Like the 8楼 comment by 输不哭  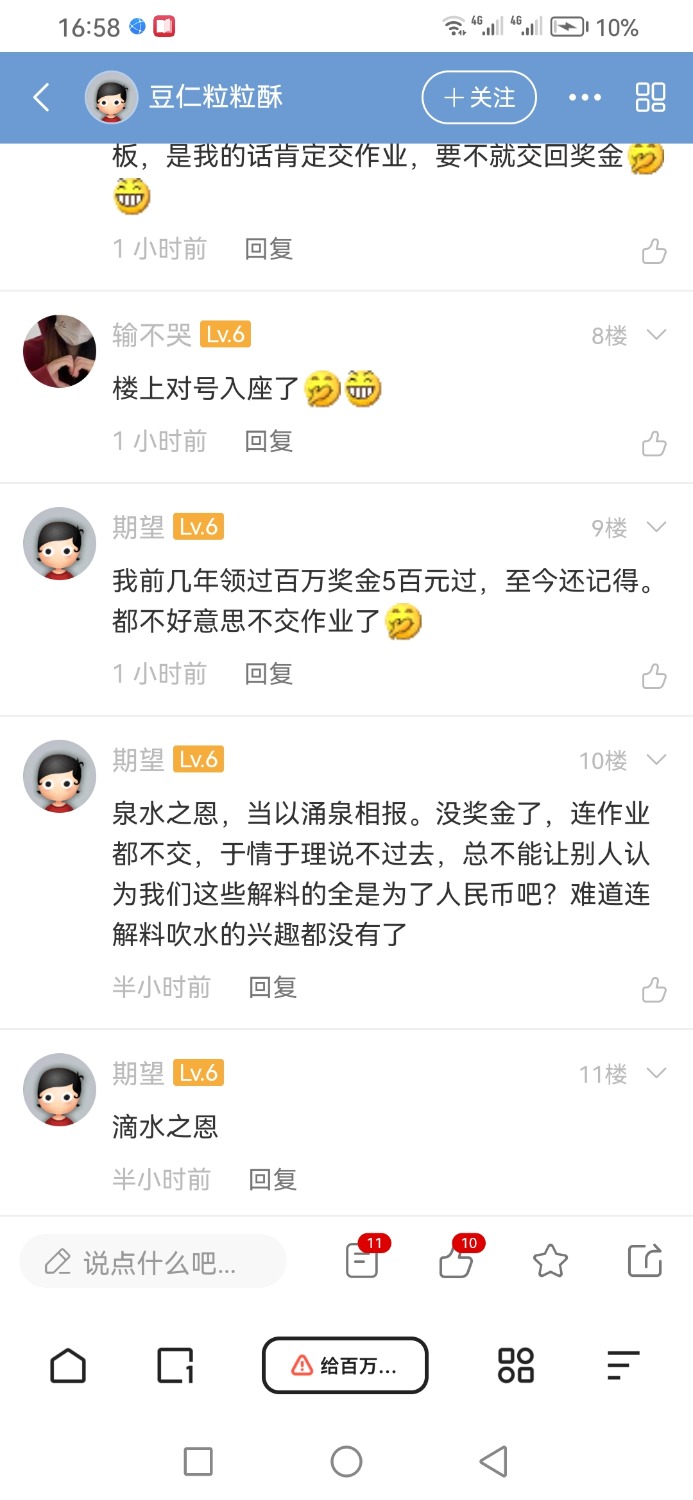[654, 443]
